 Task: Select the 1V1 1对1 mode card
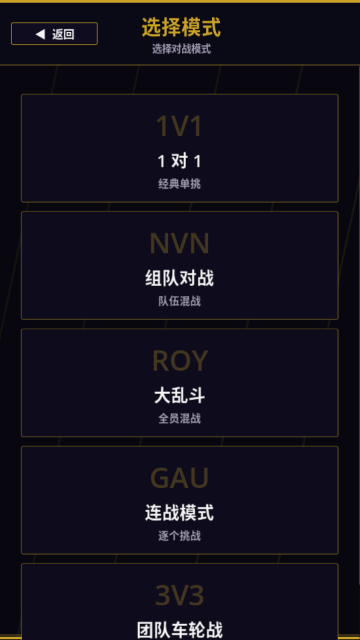(x=180, y=148)
